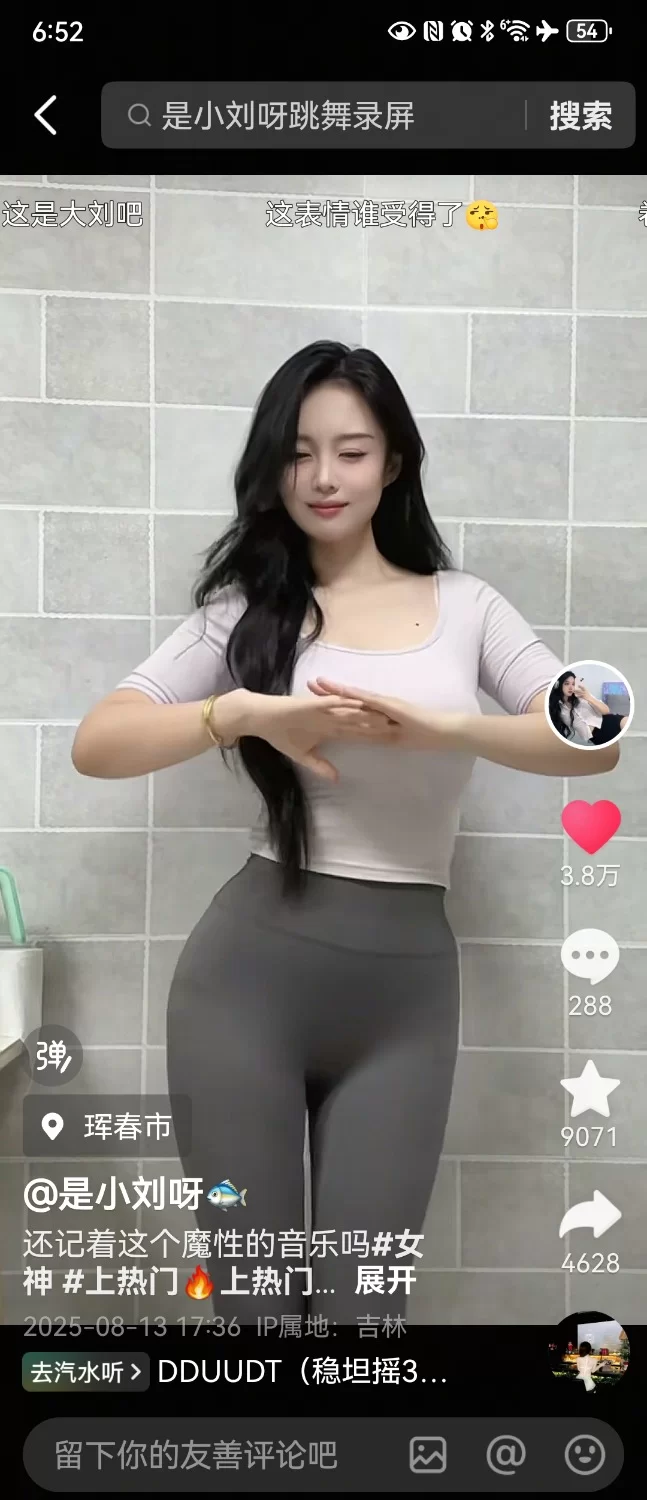Open the @是小刘呀 username
This screenshot has height=1500, width=647.
pyautogui.click(x=134, y=1194)
